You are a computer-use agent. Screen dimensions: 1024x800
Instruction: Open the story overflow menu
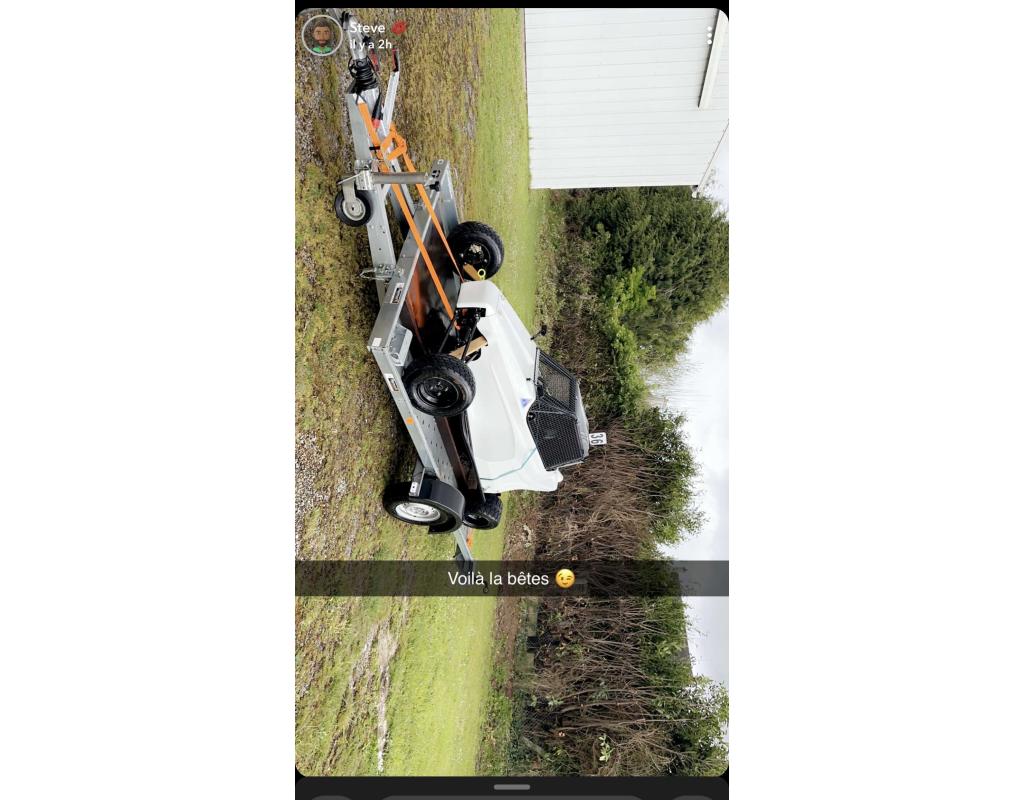pyautogui.click(x=709, y=36)
